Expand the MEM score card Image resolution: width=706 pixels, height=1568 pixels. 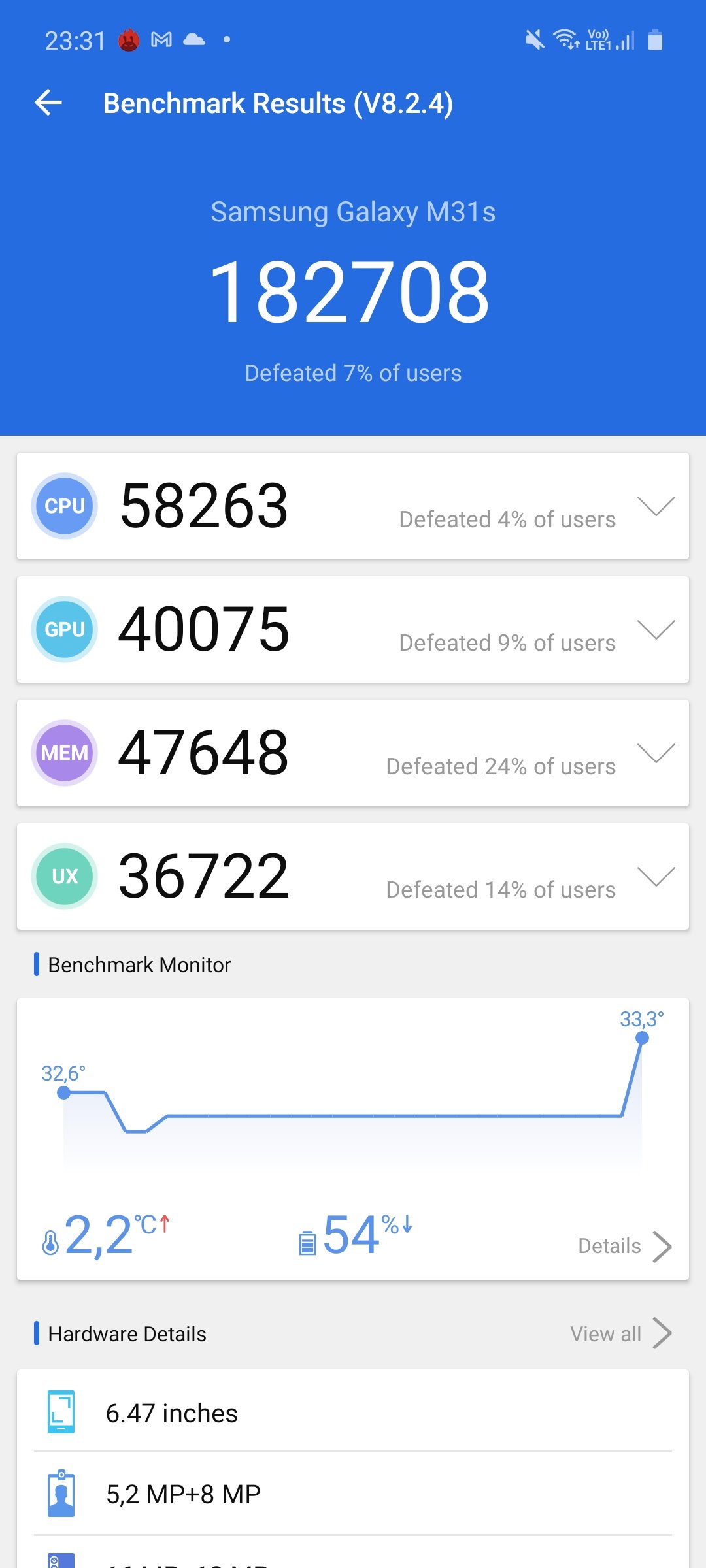656,753
